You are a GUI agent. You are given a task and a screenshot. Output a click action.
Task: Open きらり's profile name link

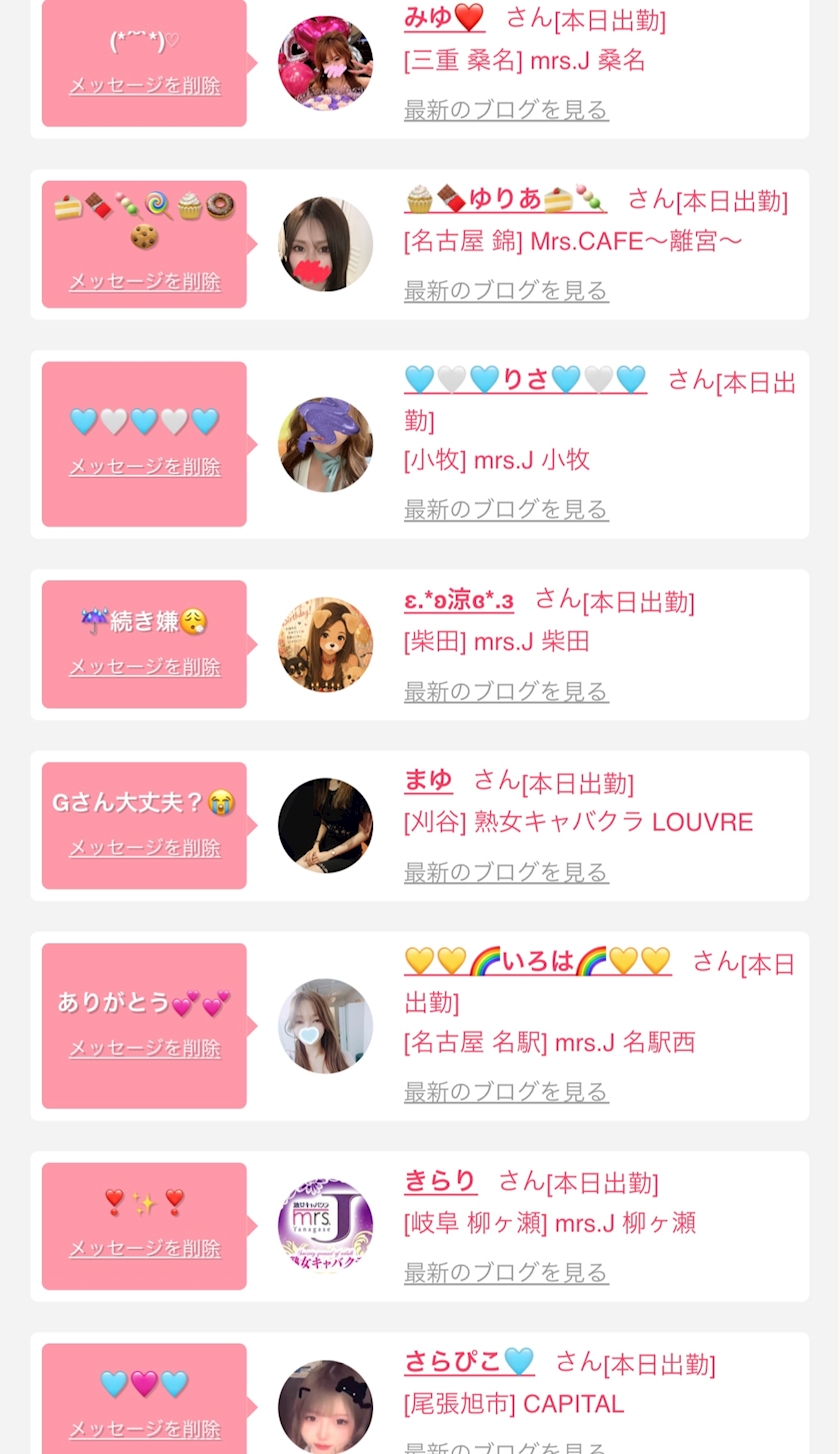coord(441,1181)
